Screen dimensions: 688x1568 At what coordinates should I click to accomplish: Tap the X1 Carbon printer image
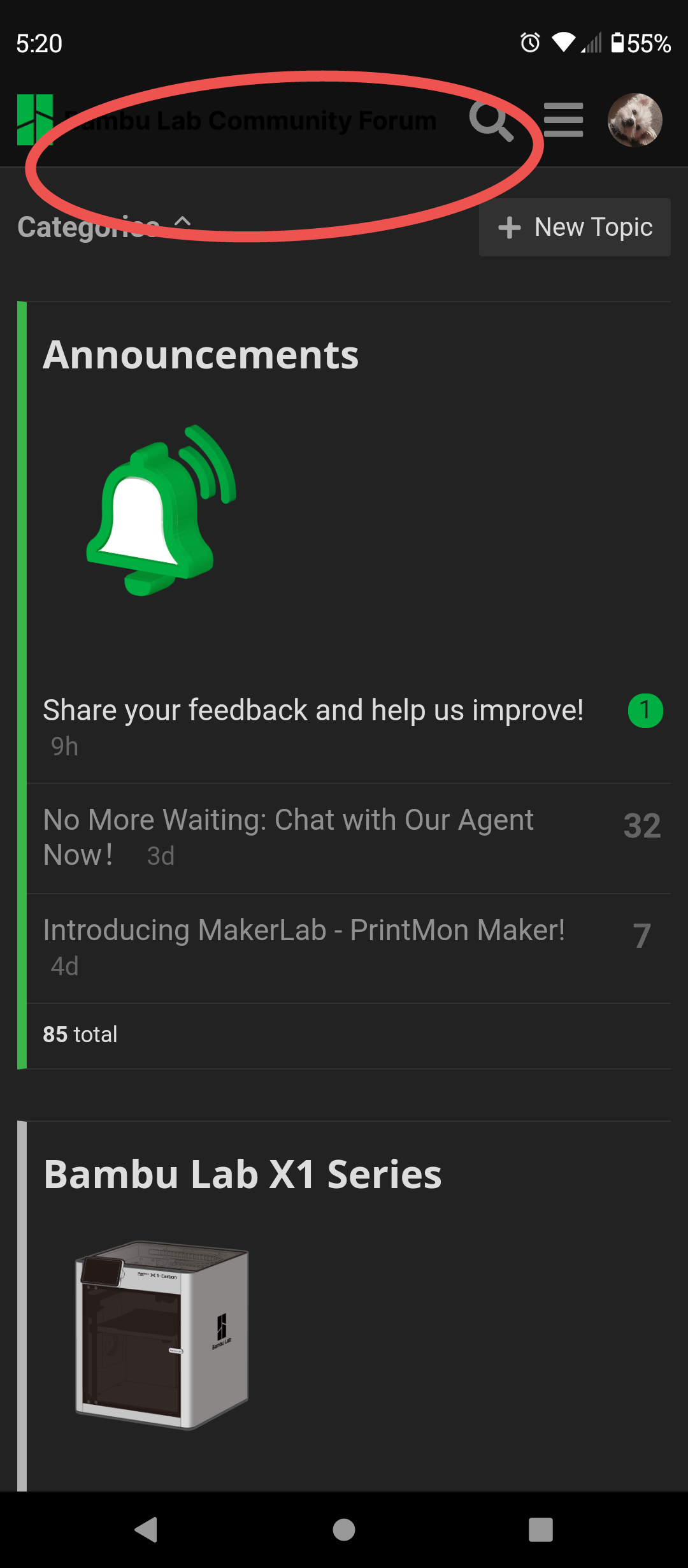(162, 1335)
